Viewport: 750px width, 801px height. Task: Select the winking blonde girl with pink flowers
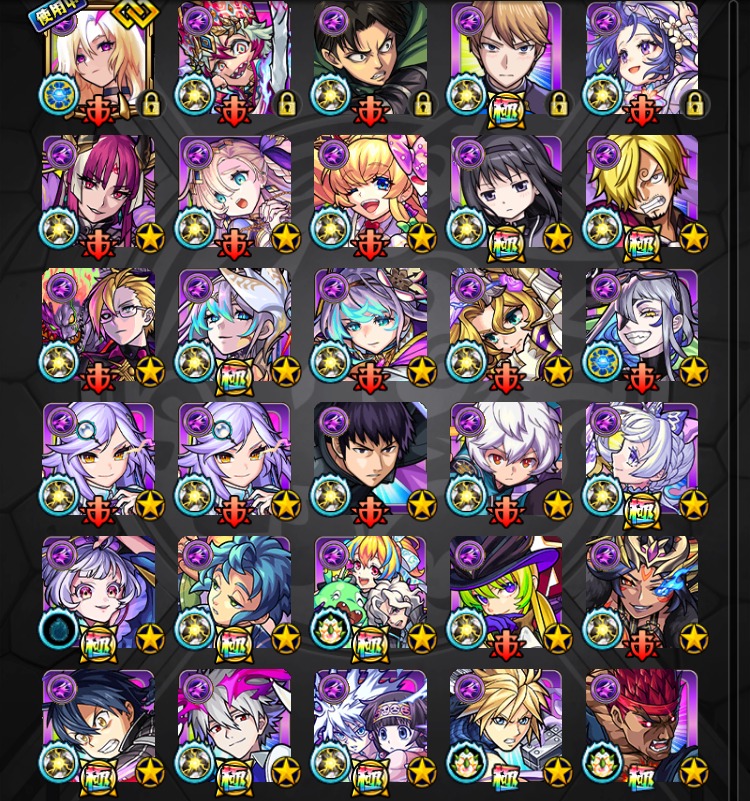tap(370, 192)
